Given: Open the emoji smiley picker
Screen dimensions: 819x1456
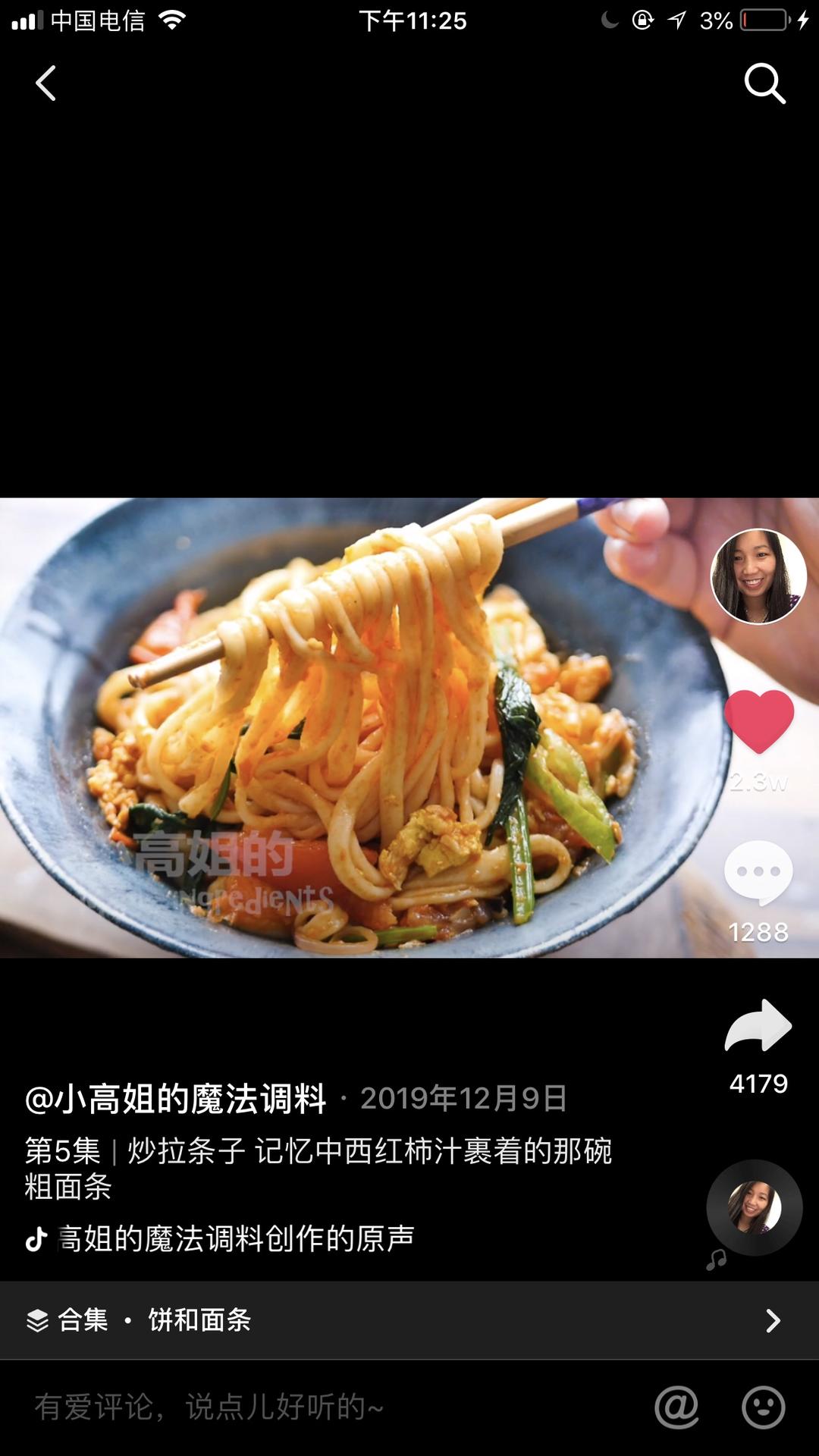Looking at the screenshot, I should pos(763,1407).
